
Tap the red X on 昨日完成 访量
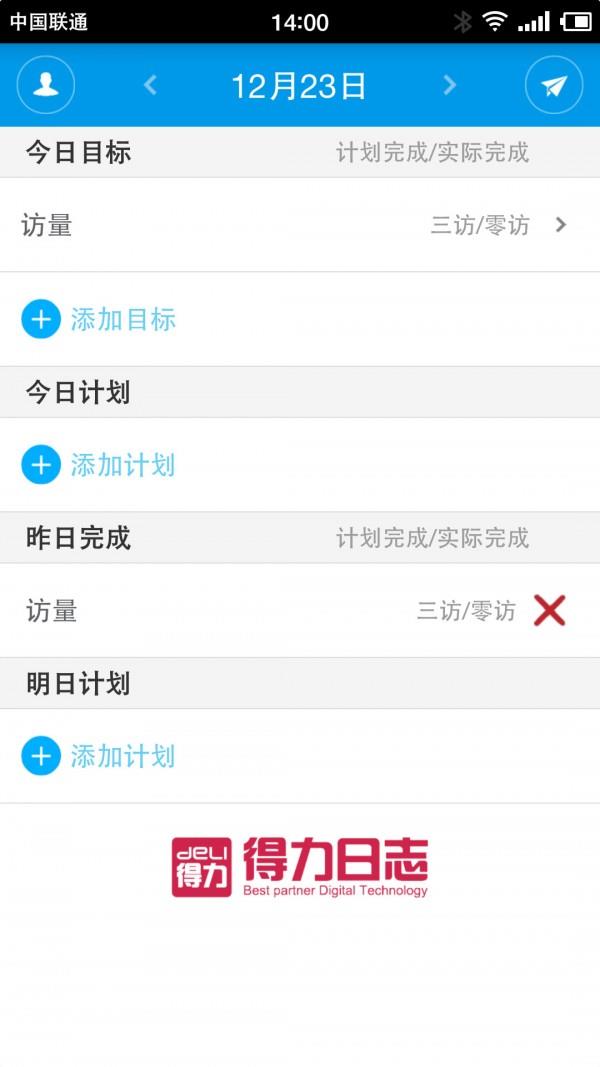coord(550,610)
